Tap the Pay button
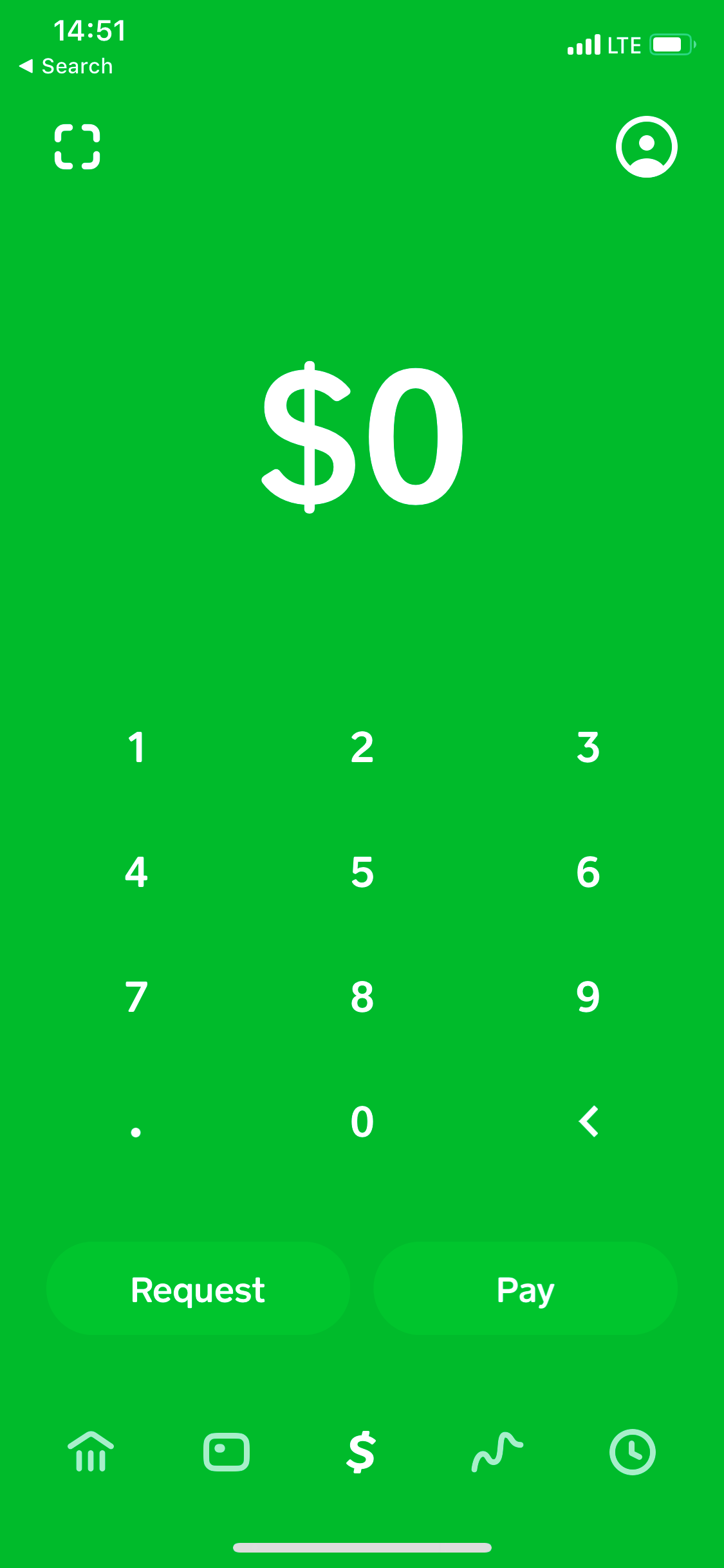Image resolution: width=724 pixels, height=1568 pixels. point(525,1289)
